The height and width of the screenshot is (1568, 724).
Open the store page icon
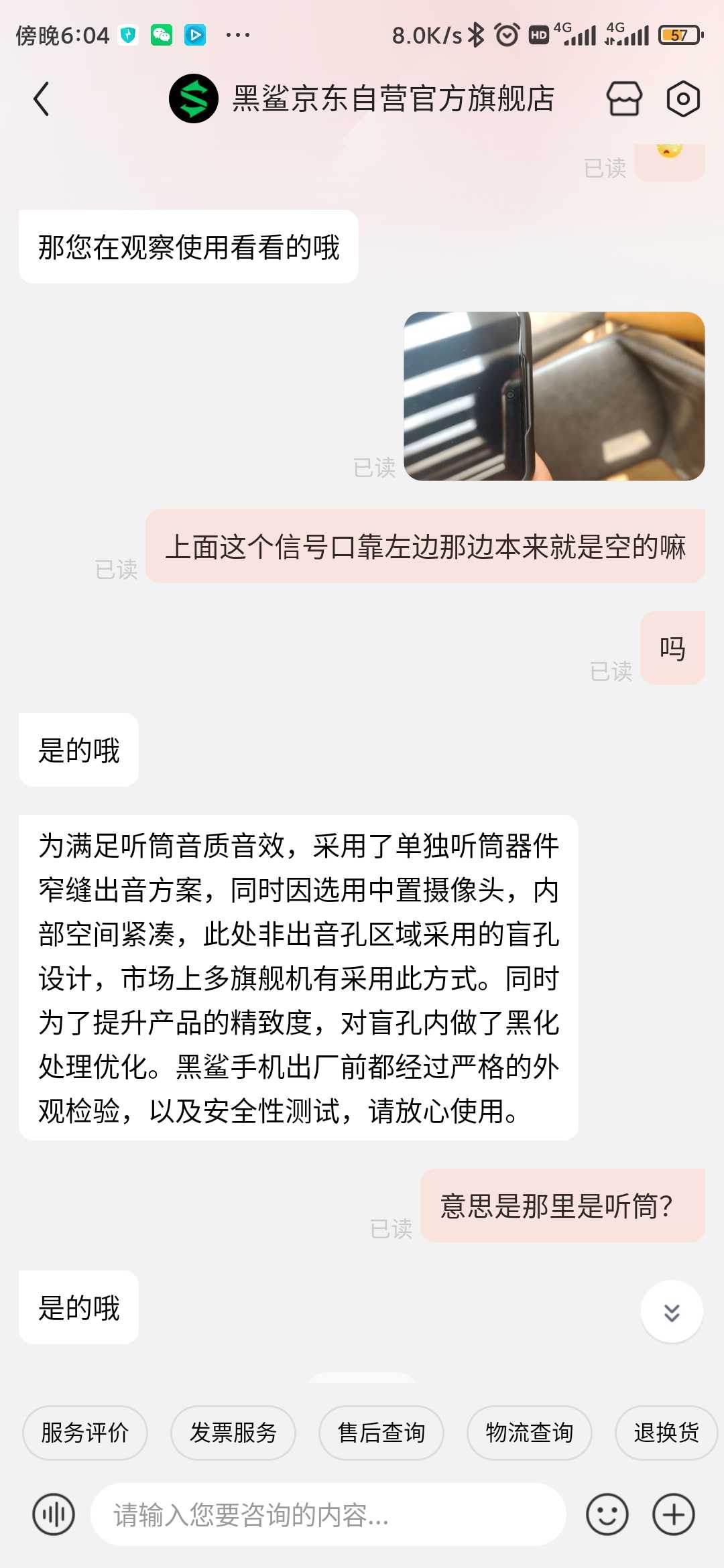624,99
